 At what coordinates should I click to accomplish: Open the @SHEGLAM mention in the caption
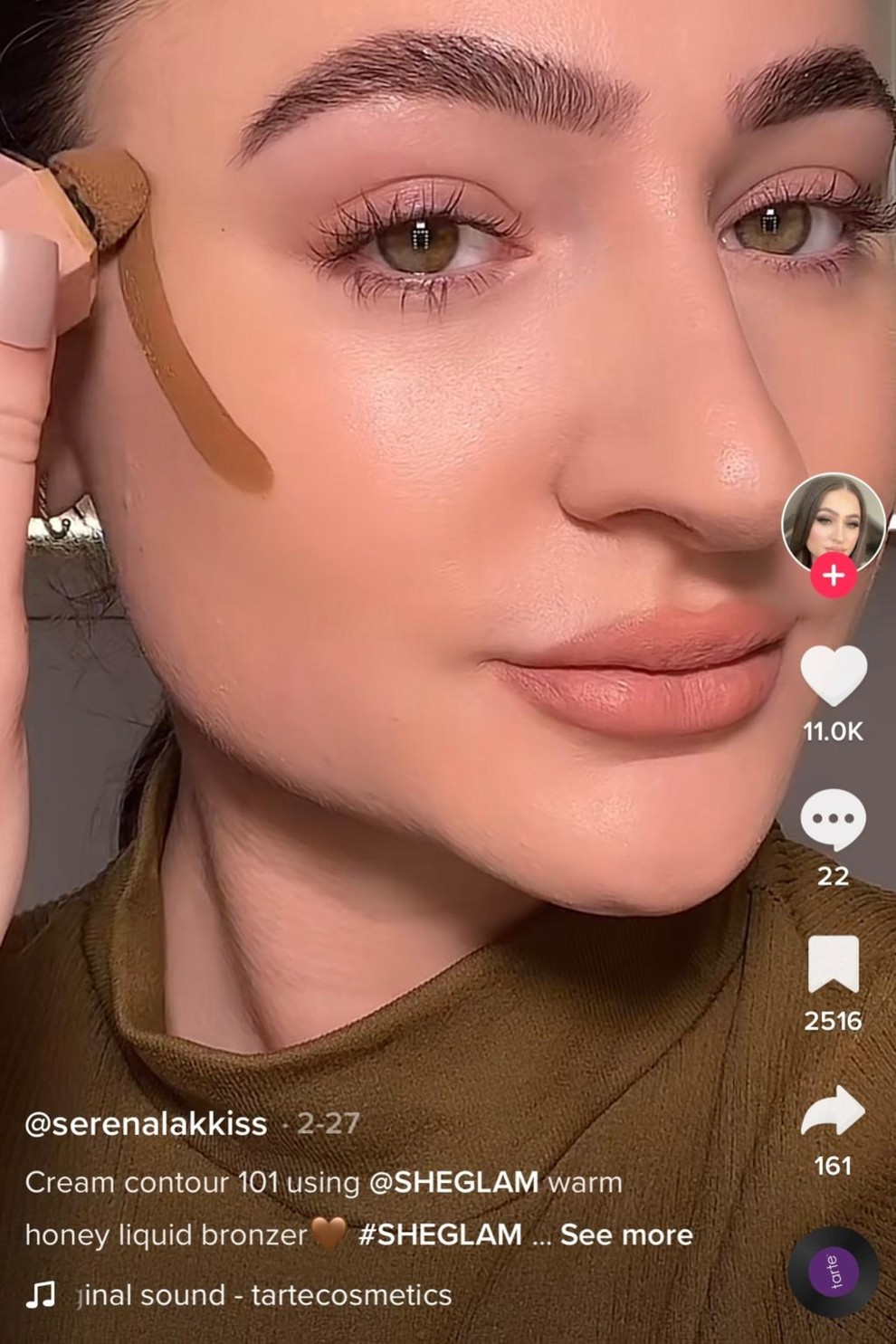[453, 1182]
